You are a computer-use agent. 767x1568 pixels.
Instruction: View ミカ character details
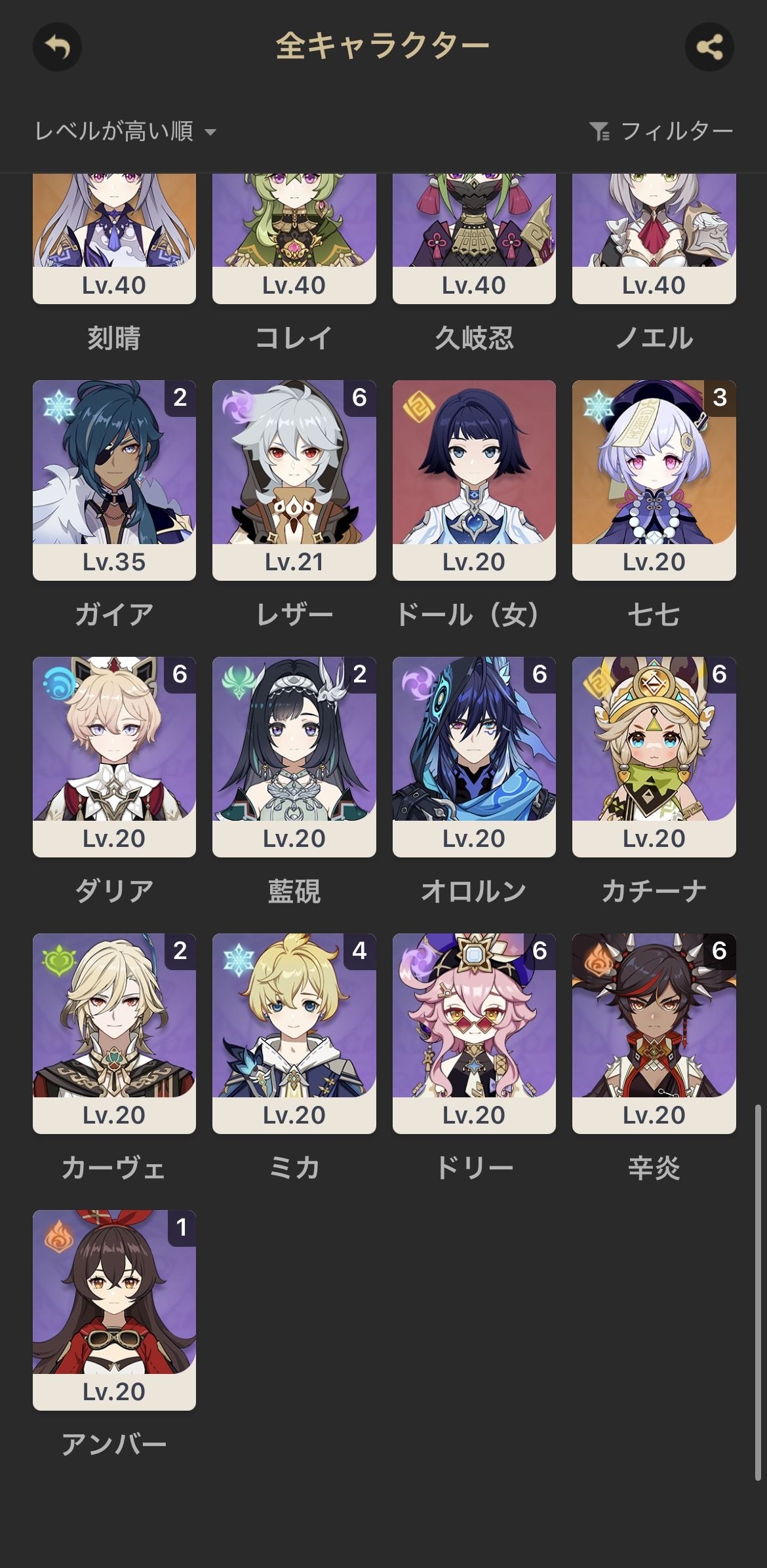[294, 1033]
